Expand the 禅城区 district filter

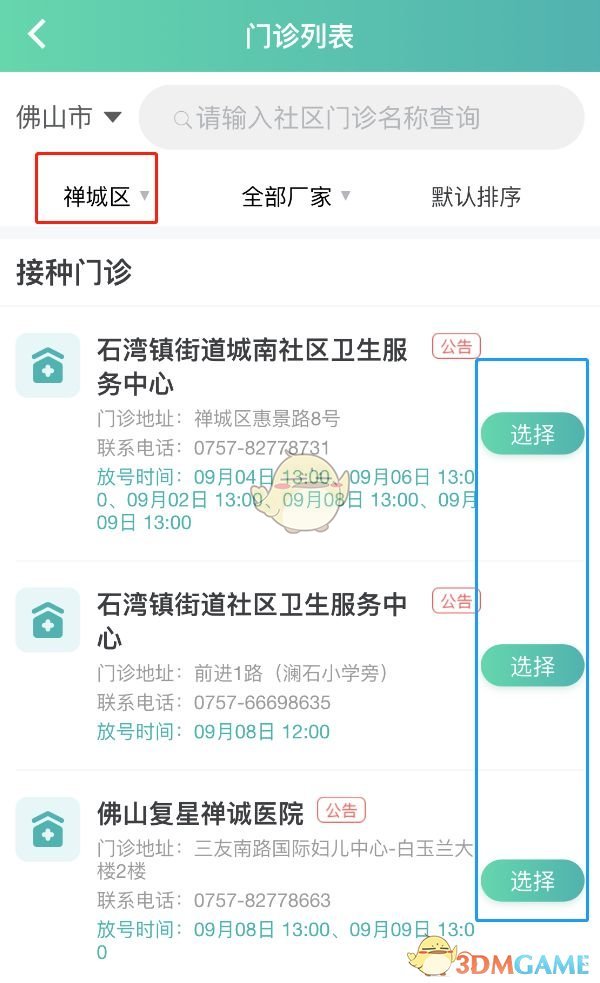pyautogui.click(x=105, y=196)
